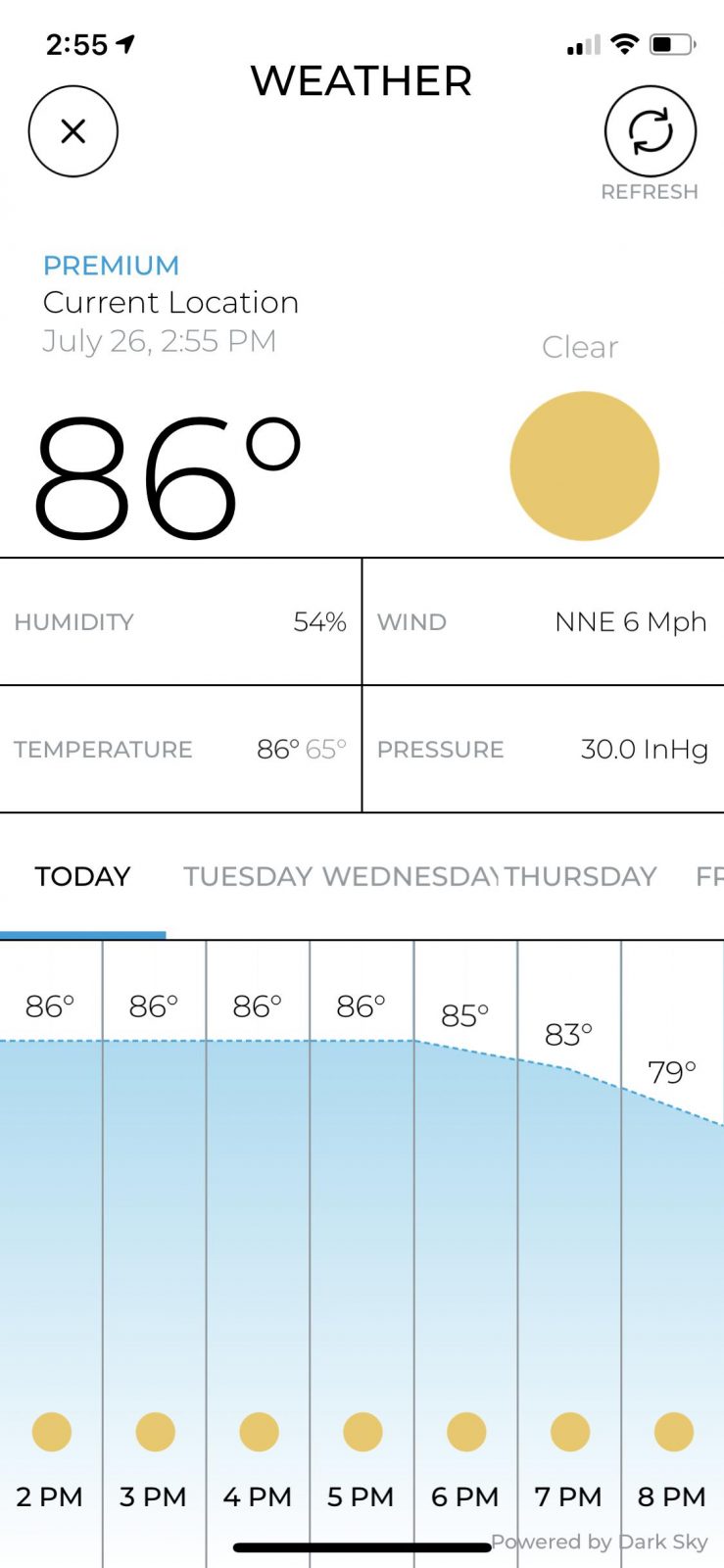Switch to the Wednesday forecast tab
Screen dimensions: 724x1568
click(410, 876)
